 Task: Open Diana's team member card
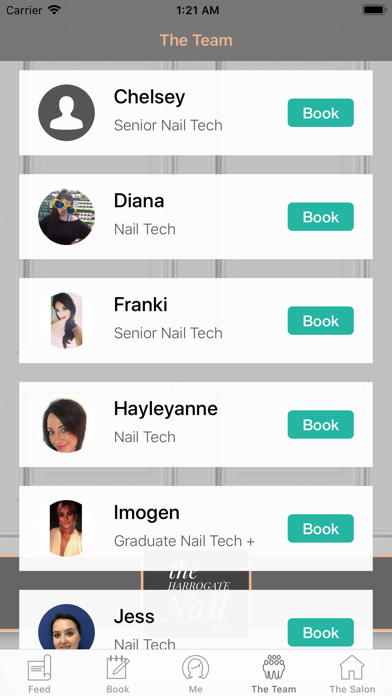pyautogui.click(x=196, y=217)
